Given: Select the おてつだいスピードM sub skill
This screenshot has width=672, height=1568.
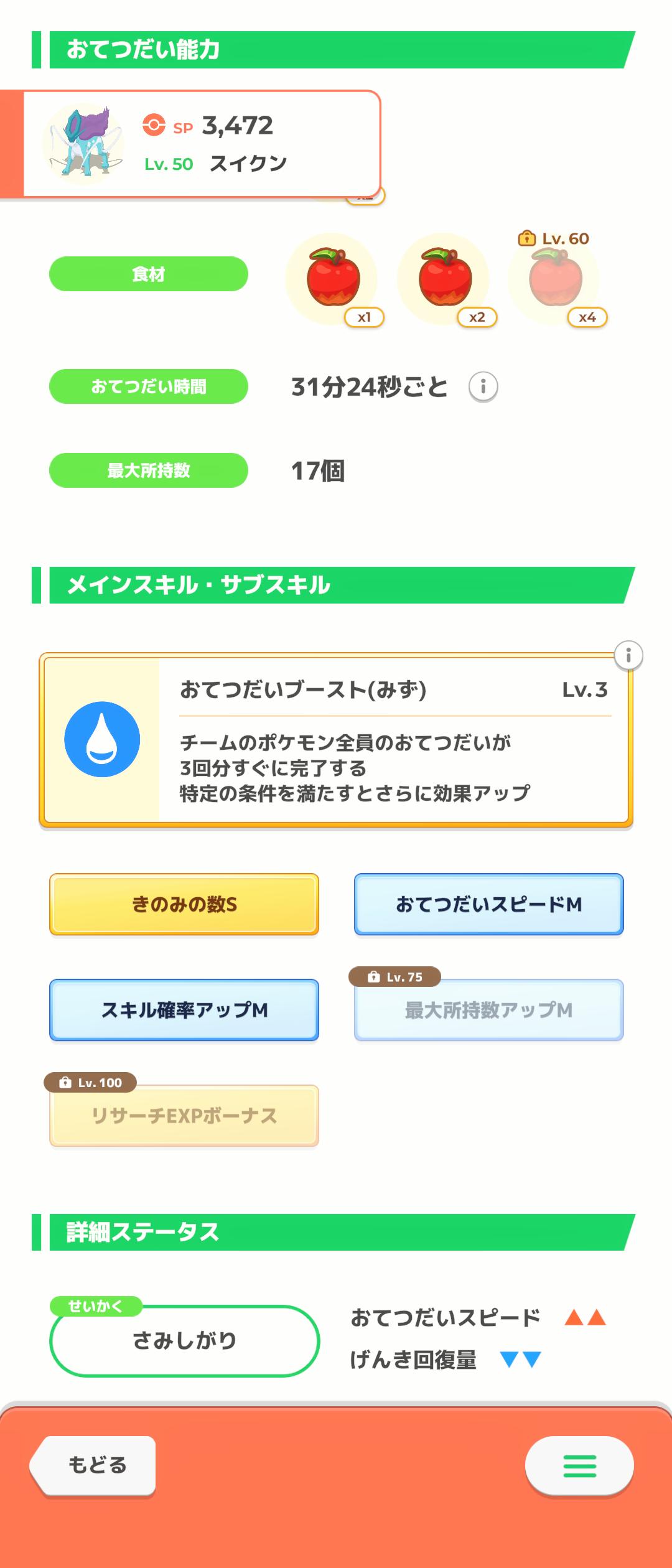Looking at the screenshot, I should coord(488,904).
